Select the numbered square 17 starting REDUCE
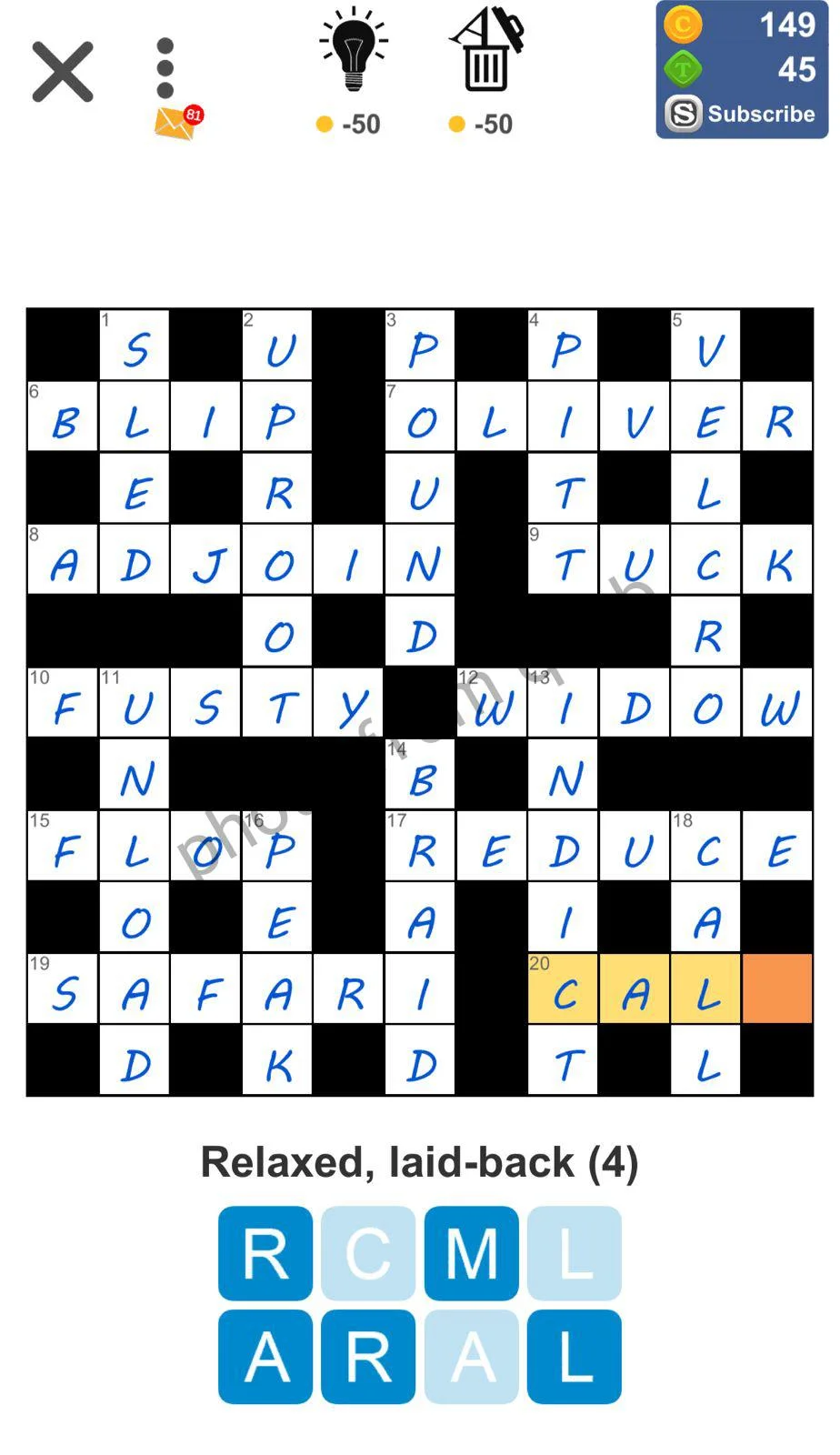The width and height of the screenshot is (840, 1455). click(421, 847)
